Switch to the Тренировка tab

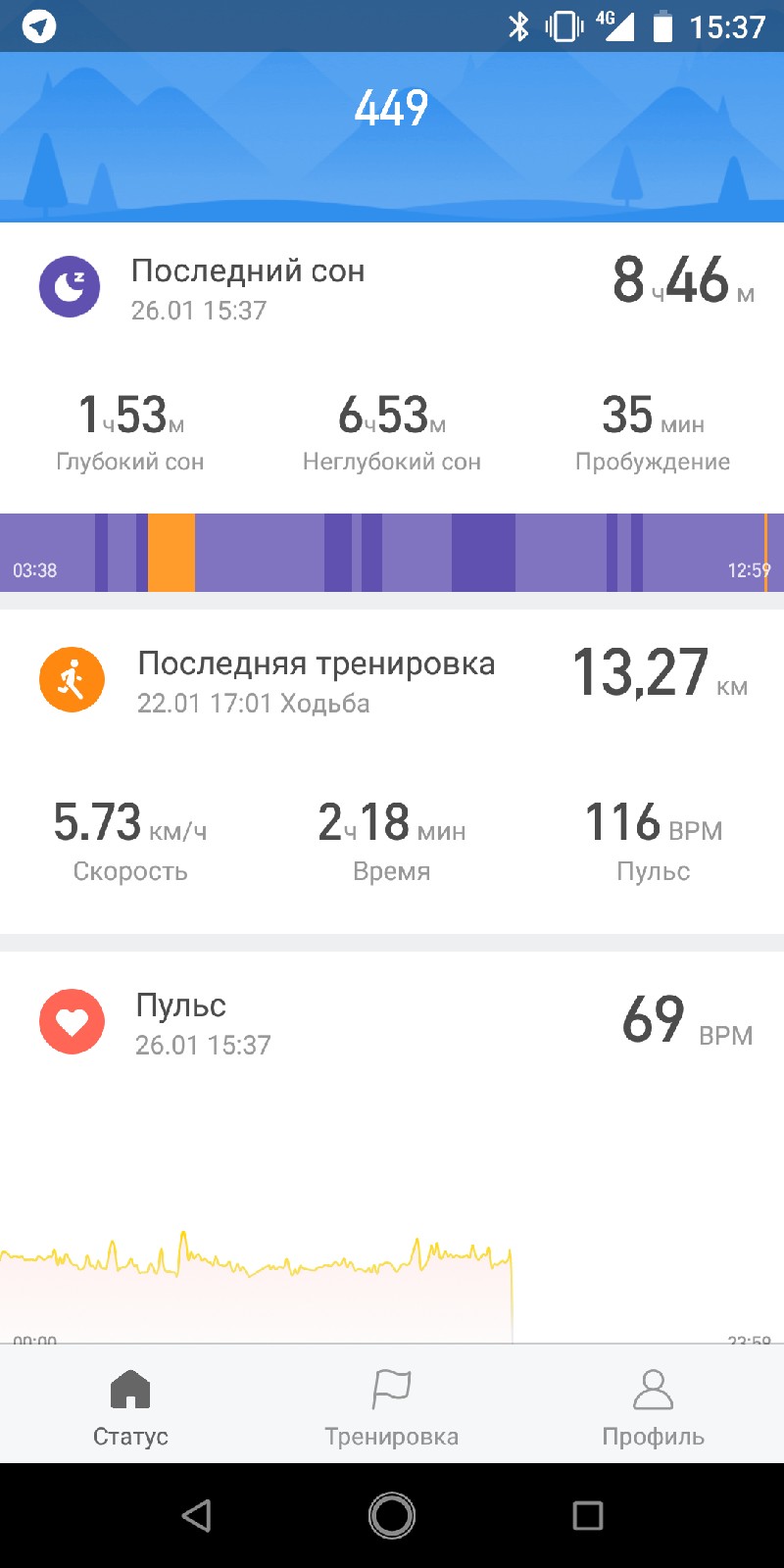tap(391, 1406)
